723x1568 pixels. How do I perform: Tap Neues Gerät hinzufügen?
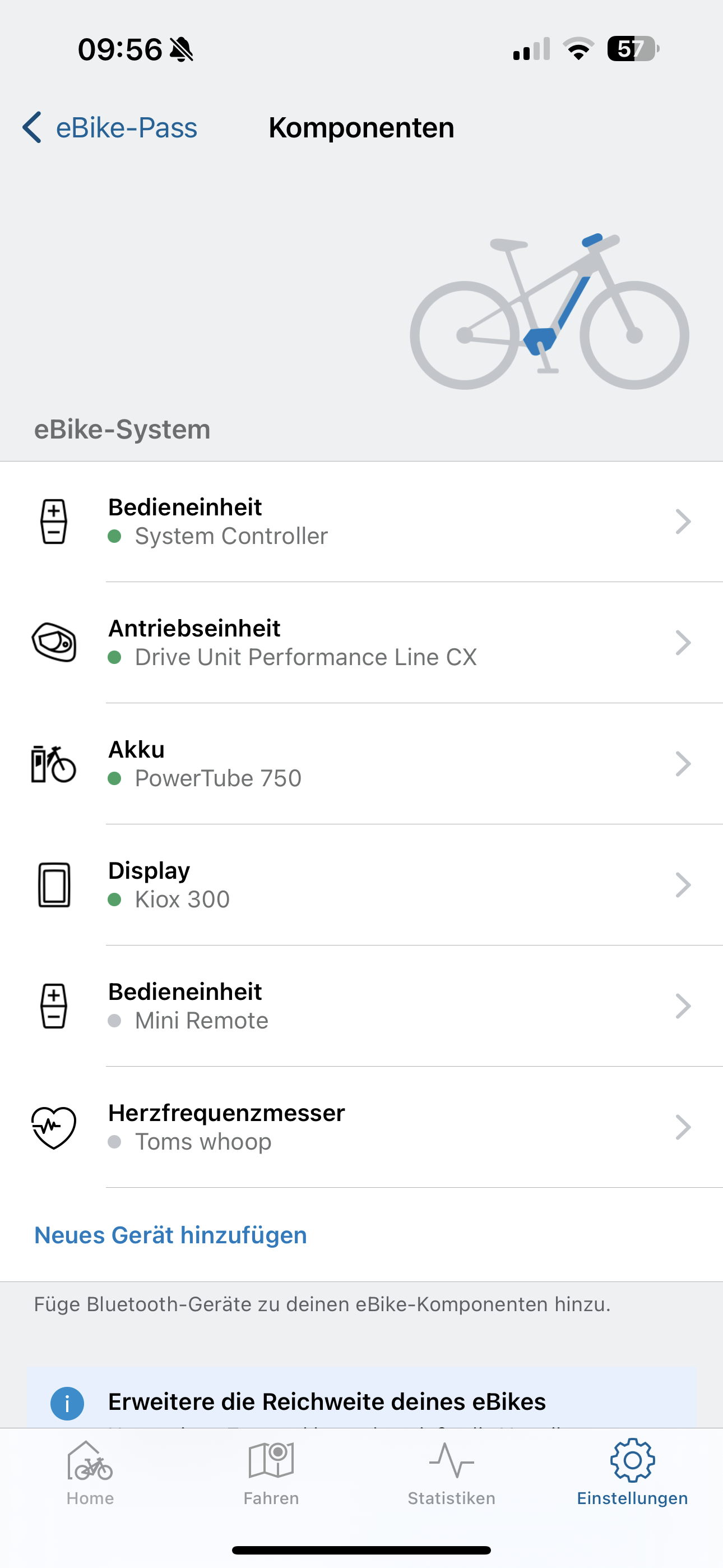click(x=170, y=1235)
